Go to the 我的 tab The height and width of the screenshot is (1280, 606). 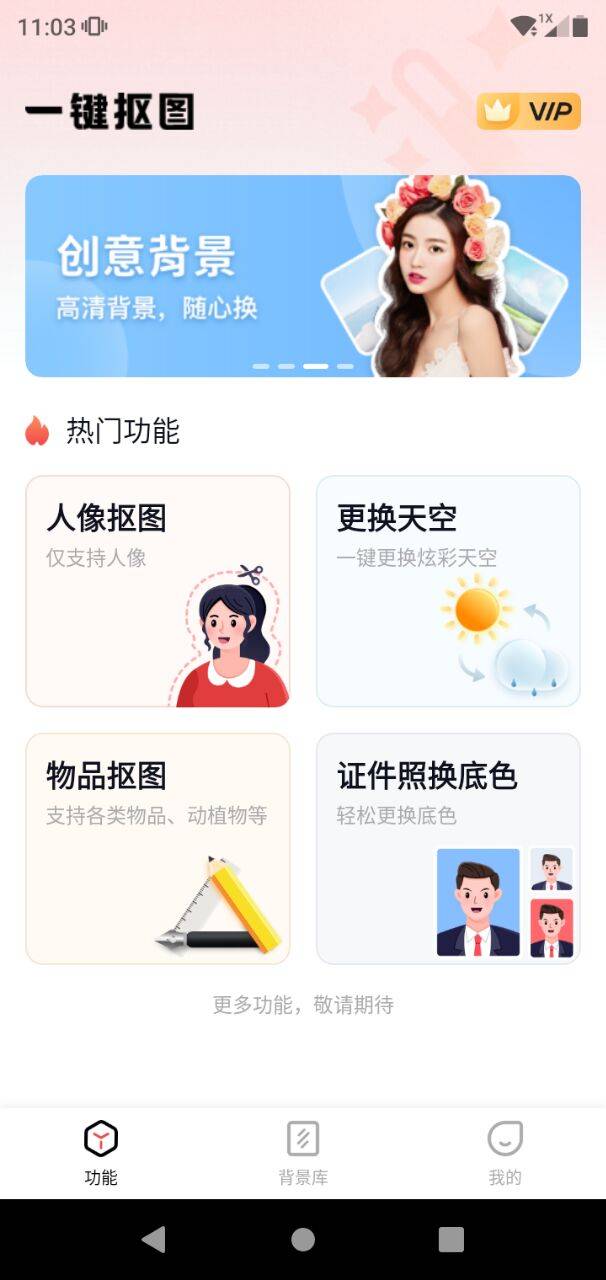coord(505,1152)
